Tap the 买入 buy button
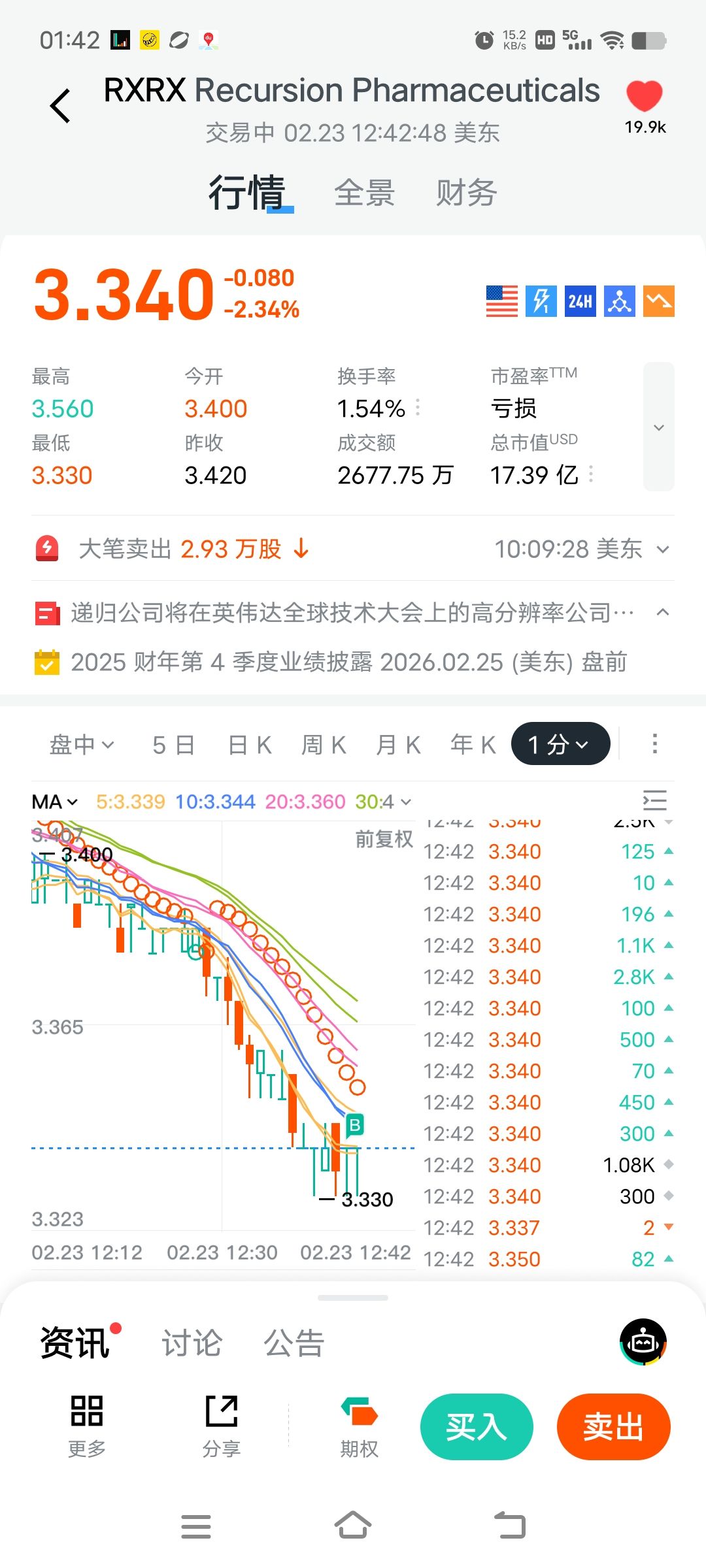The width and height of the screenshot is (706, 1568). pyautogui.click(x=477, y=1426)
